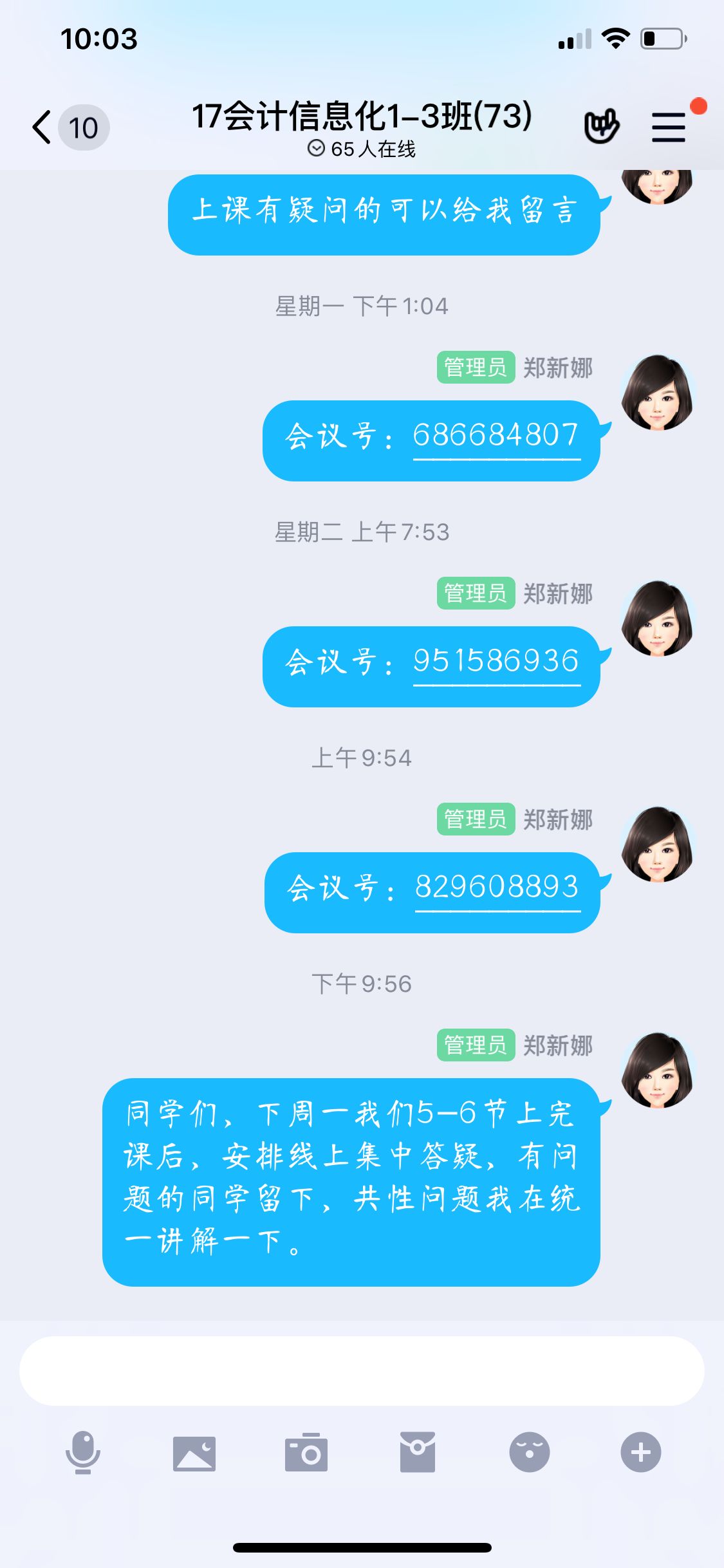Open the online members status header
This screenshot has height=1568, width=724.
point(362,149)
